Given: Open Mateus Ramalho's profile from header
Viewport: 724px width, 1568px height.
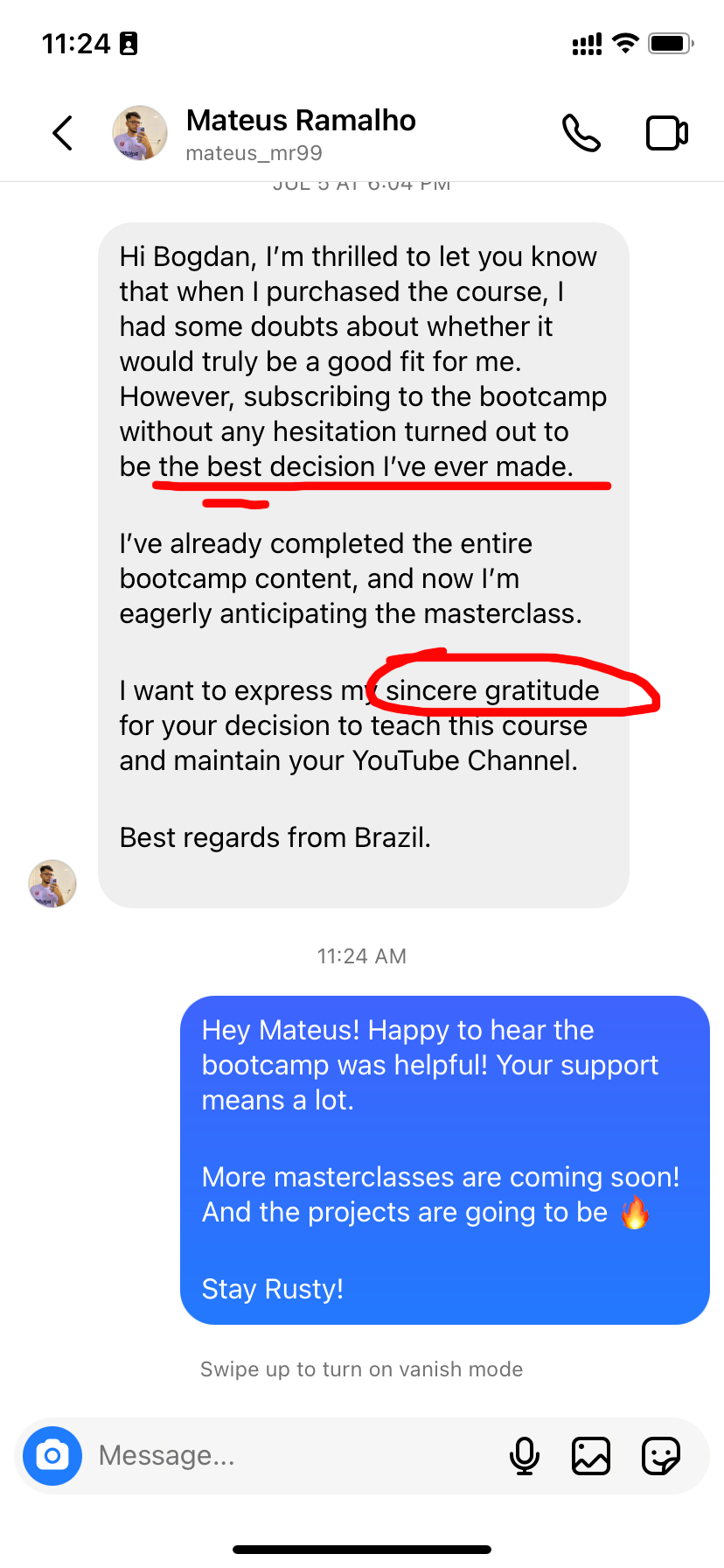Looking at the screenshot, I should tap(300, 133).
